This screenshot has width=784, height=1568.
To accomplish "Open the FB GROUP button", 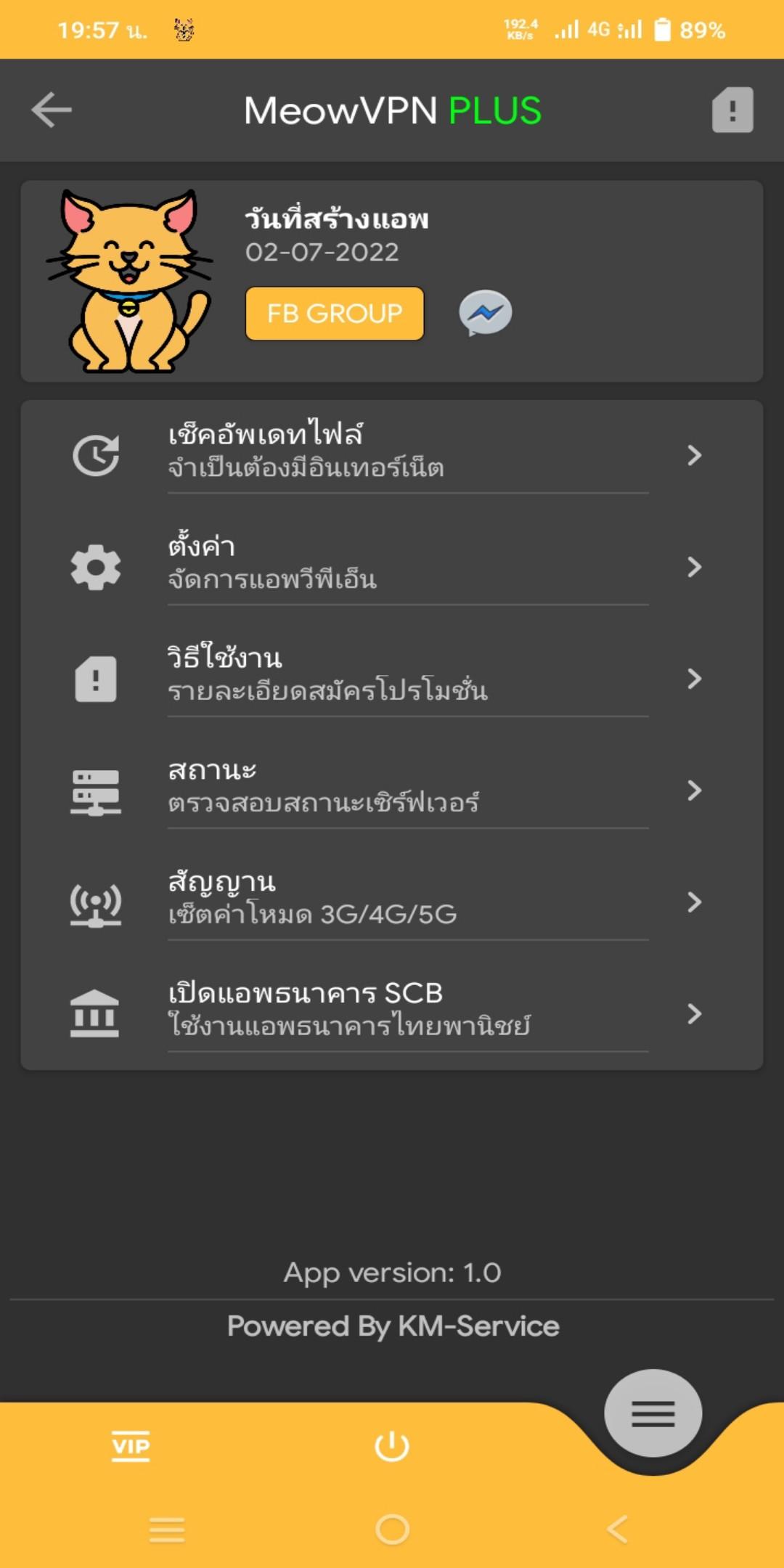I will click(335, 314).
